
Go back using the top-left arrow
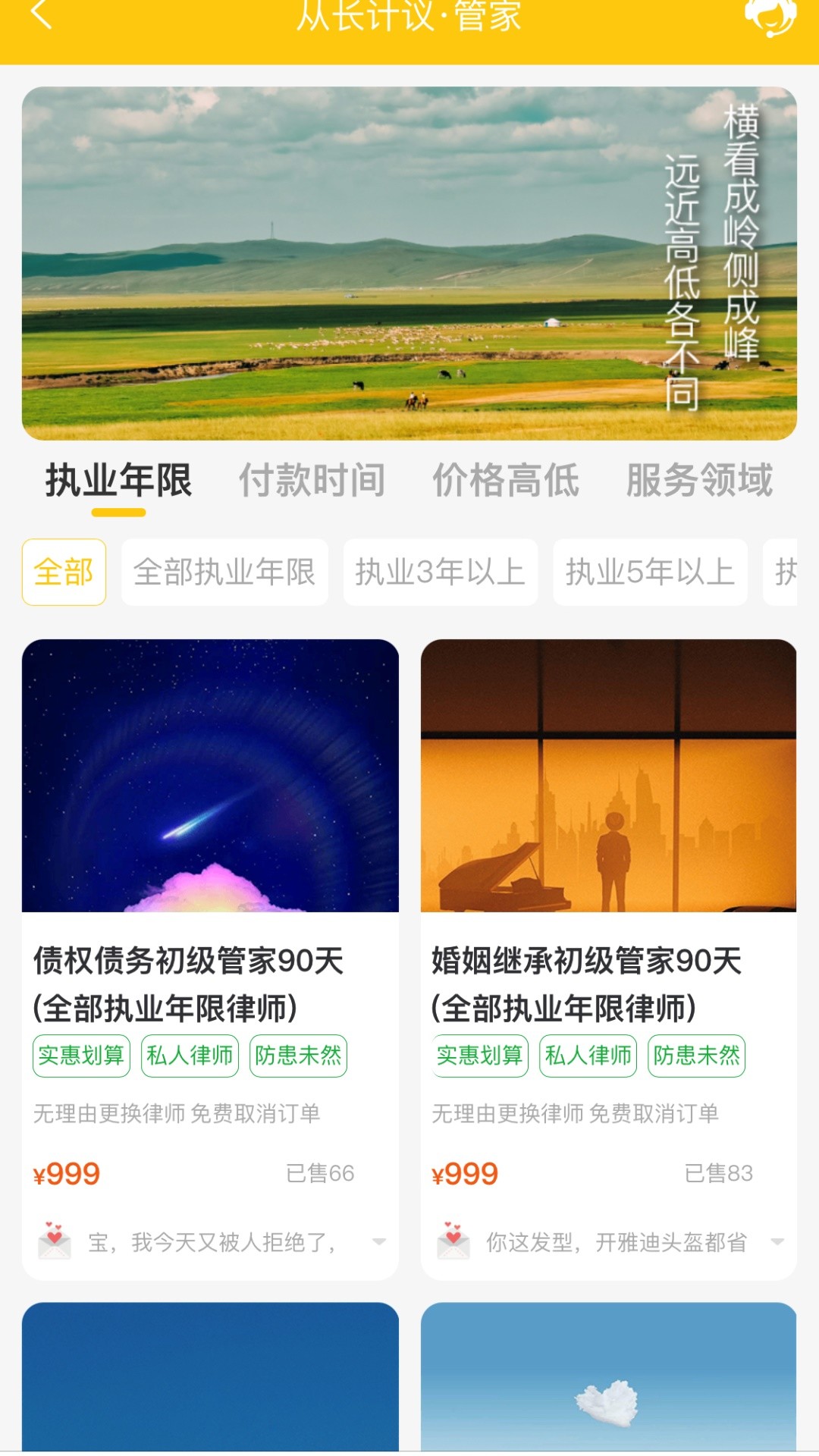tap(41, 15)
